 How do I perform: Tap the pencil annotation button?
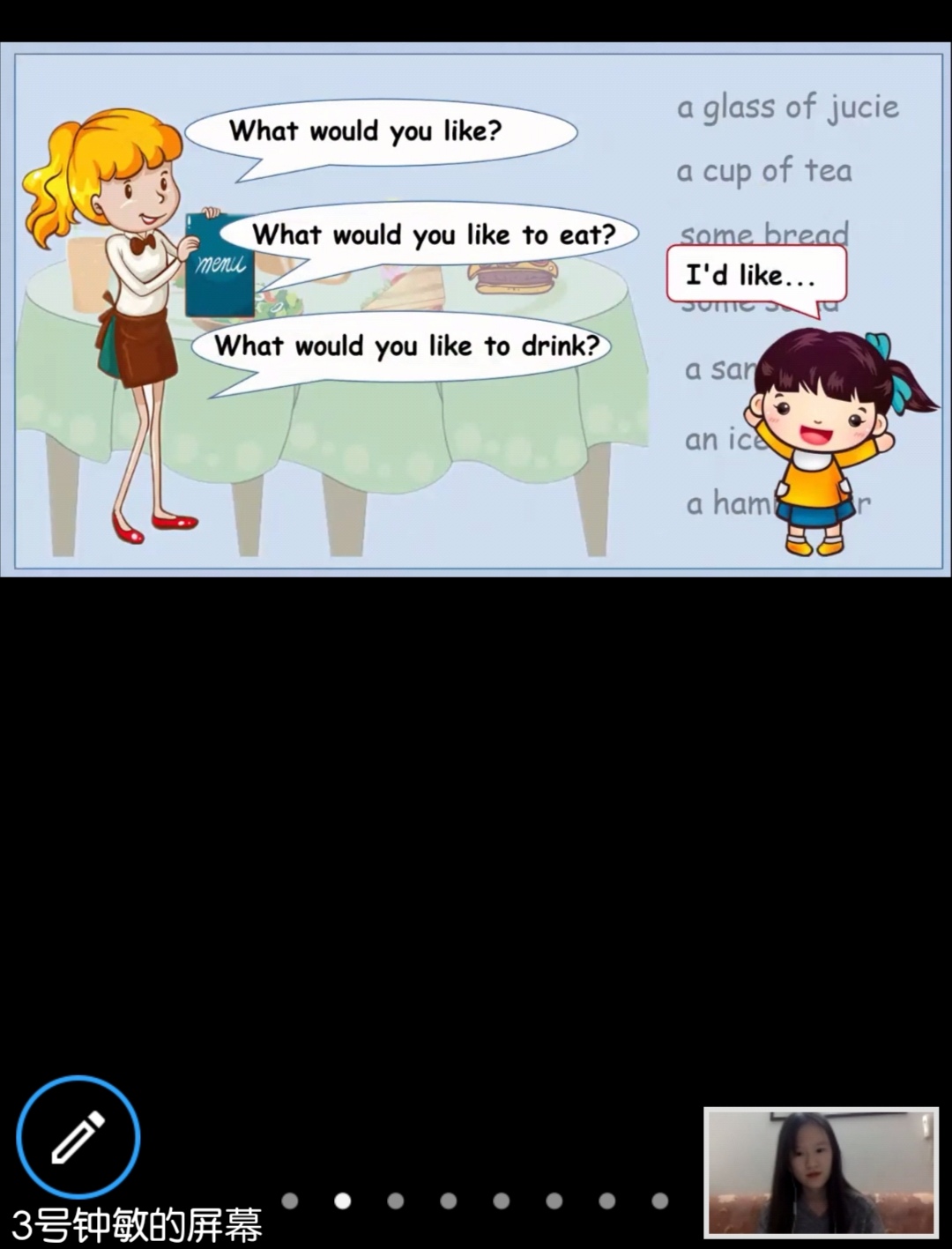click(78, 1136)
